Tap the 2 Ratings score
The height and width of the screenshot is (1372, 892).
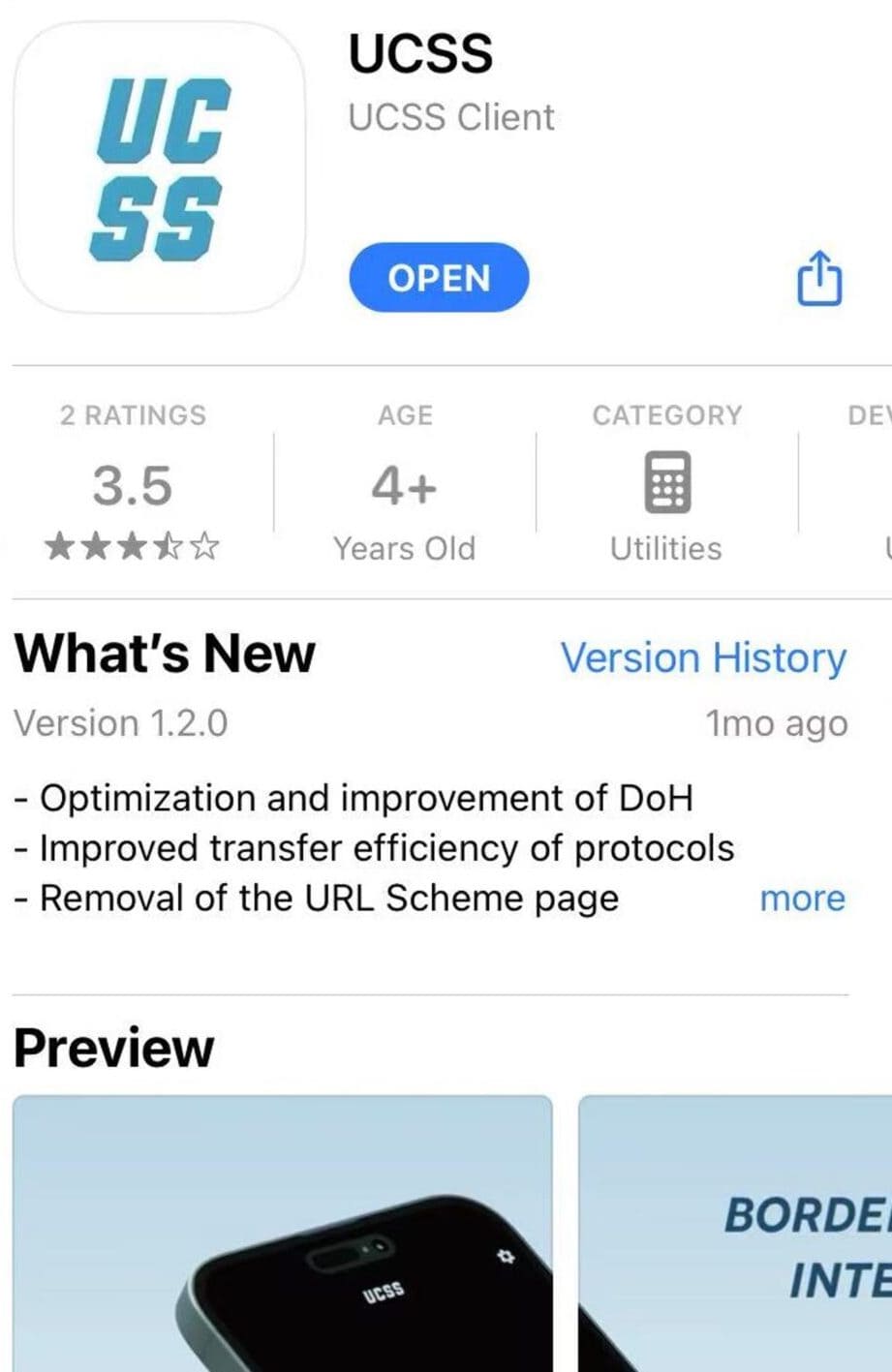133,484
